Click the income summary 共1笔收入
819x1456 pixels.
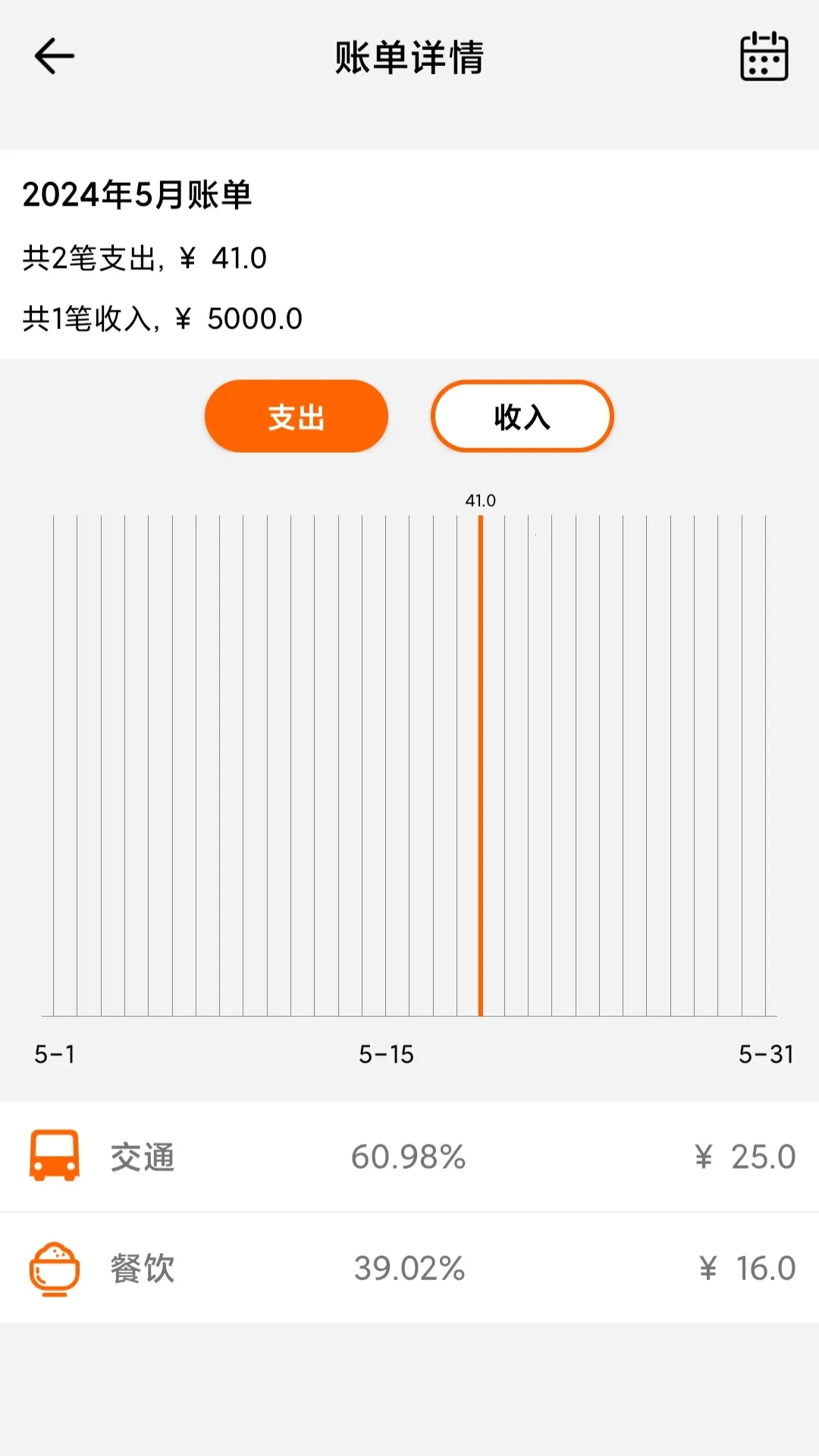162,318
